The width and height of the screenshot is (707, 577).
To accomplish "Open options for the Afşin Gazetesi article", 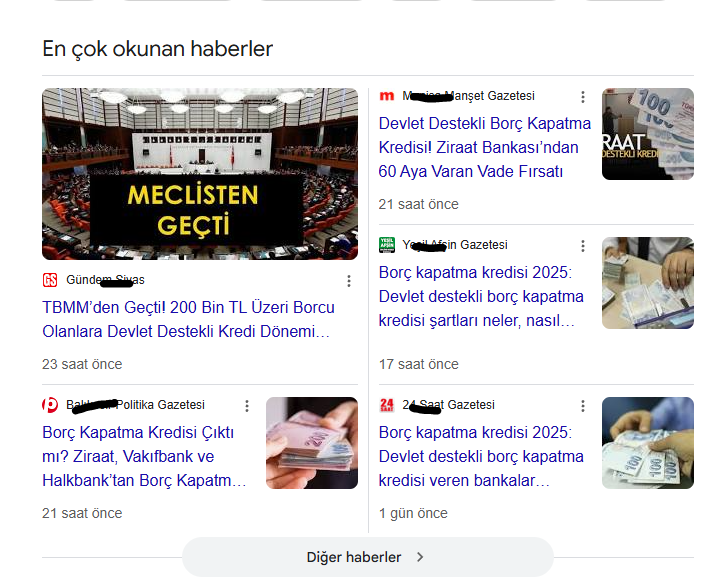I will point(583,246).
